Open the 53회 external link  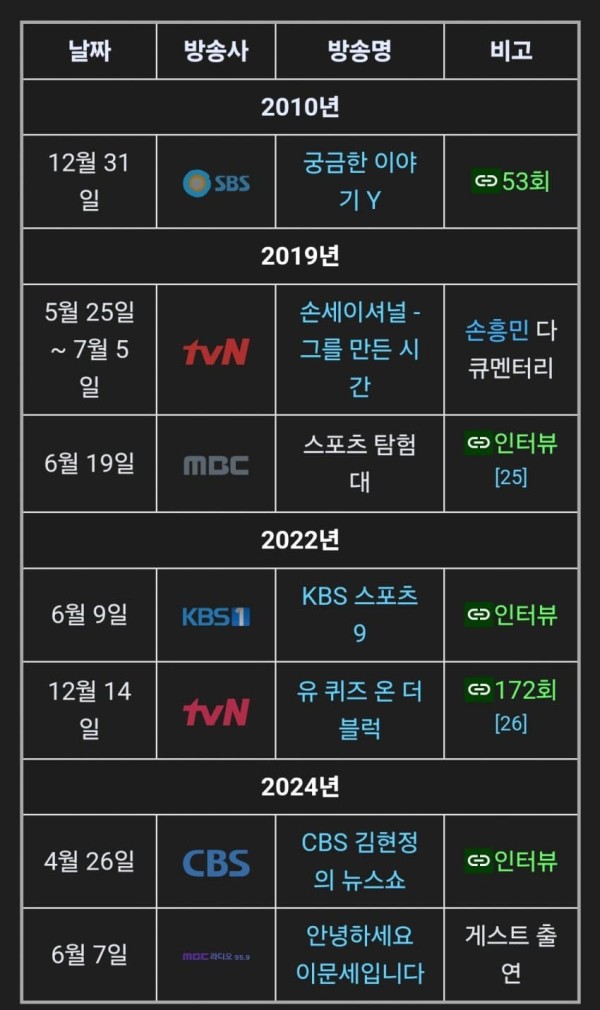click(x=511, y=181)
